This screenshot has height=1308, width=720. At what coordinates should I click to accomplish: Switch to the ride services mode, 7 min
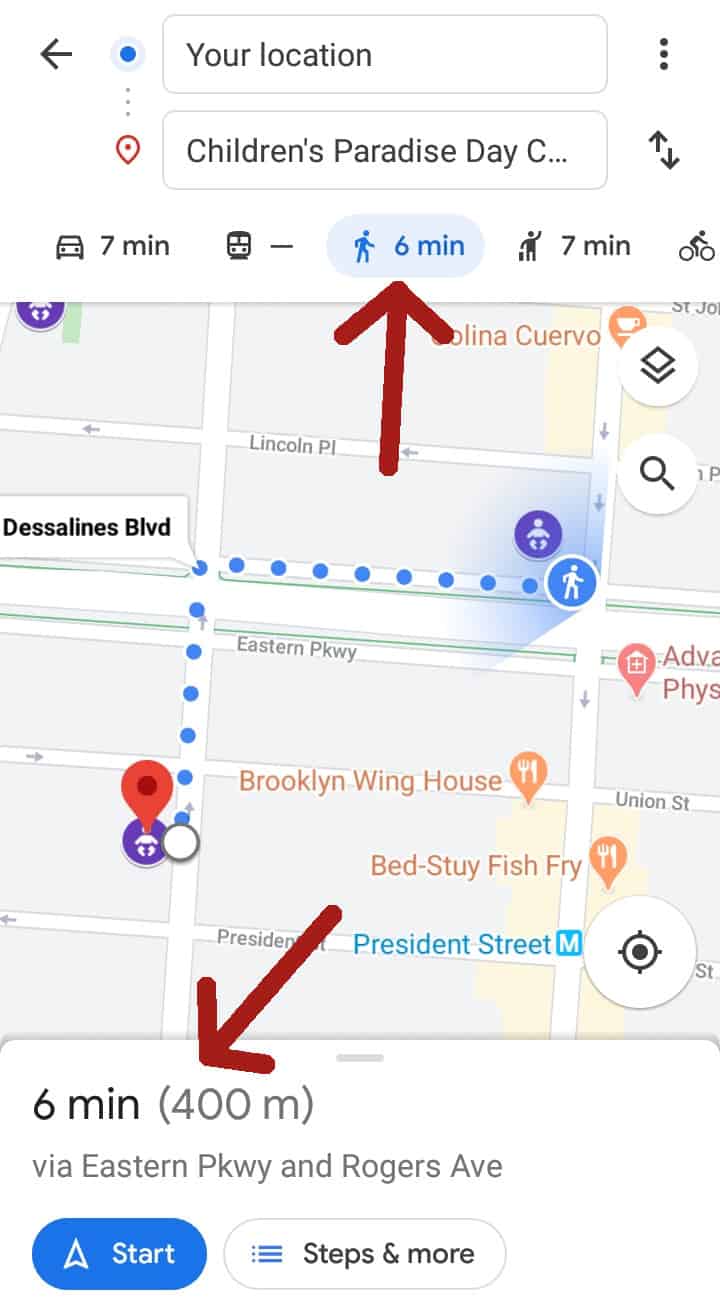point(573,246)
